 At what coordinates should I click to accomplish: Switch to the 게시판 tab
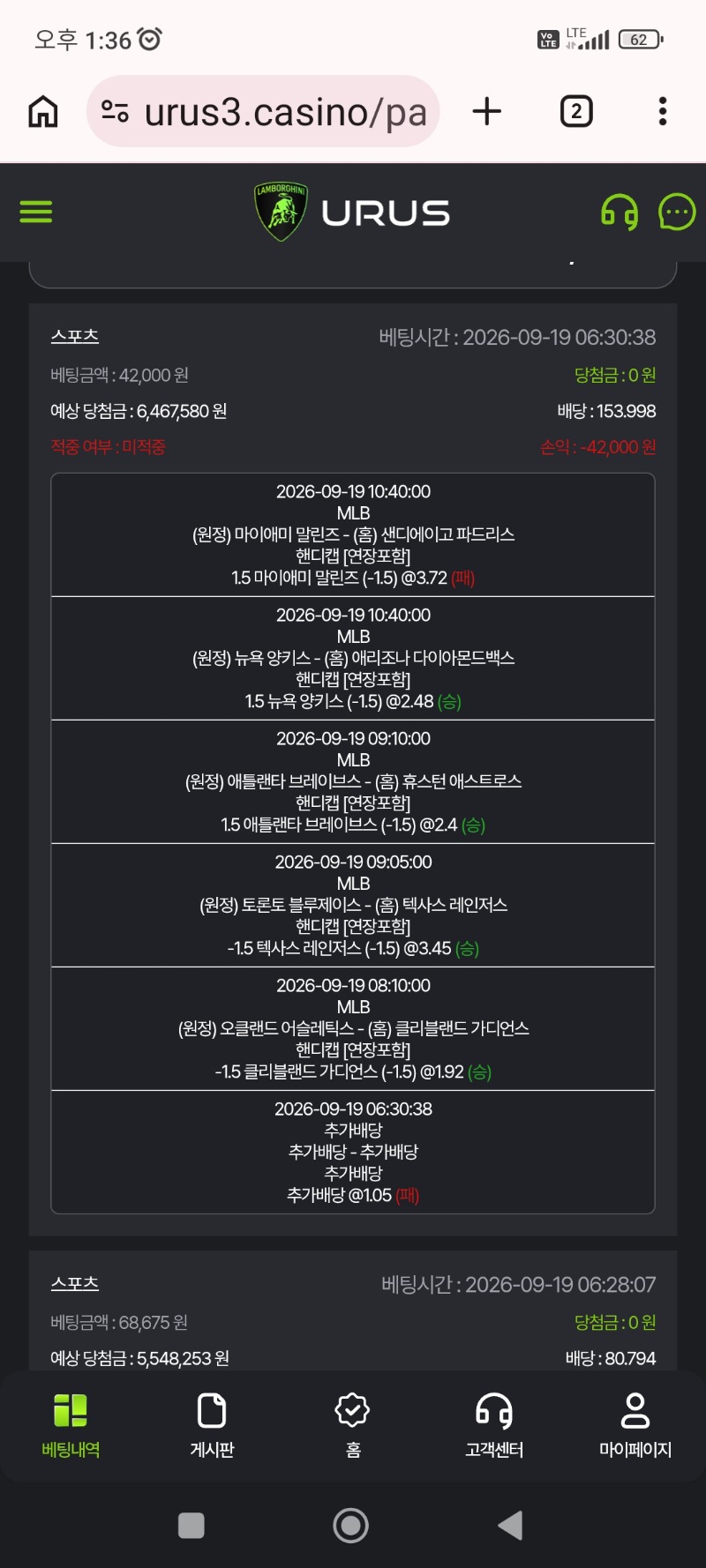click(x=212, y=1425)
